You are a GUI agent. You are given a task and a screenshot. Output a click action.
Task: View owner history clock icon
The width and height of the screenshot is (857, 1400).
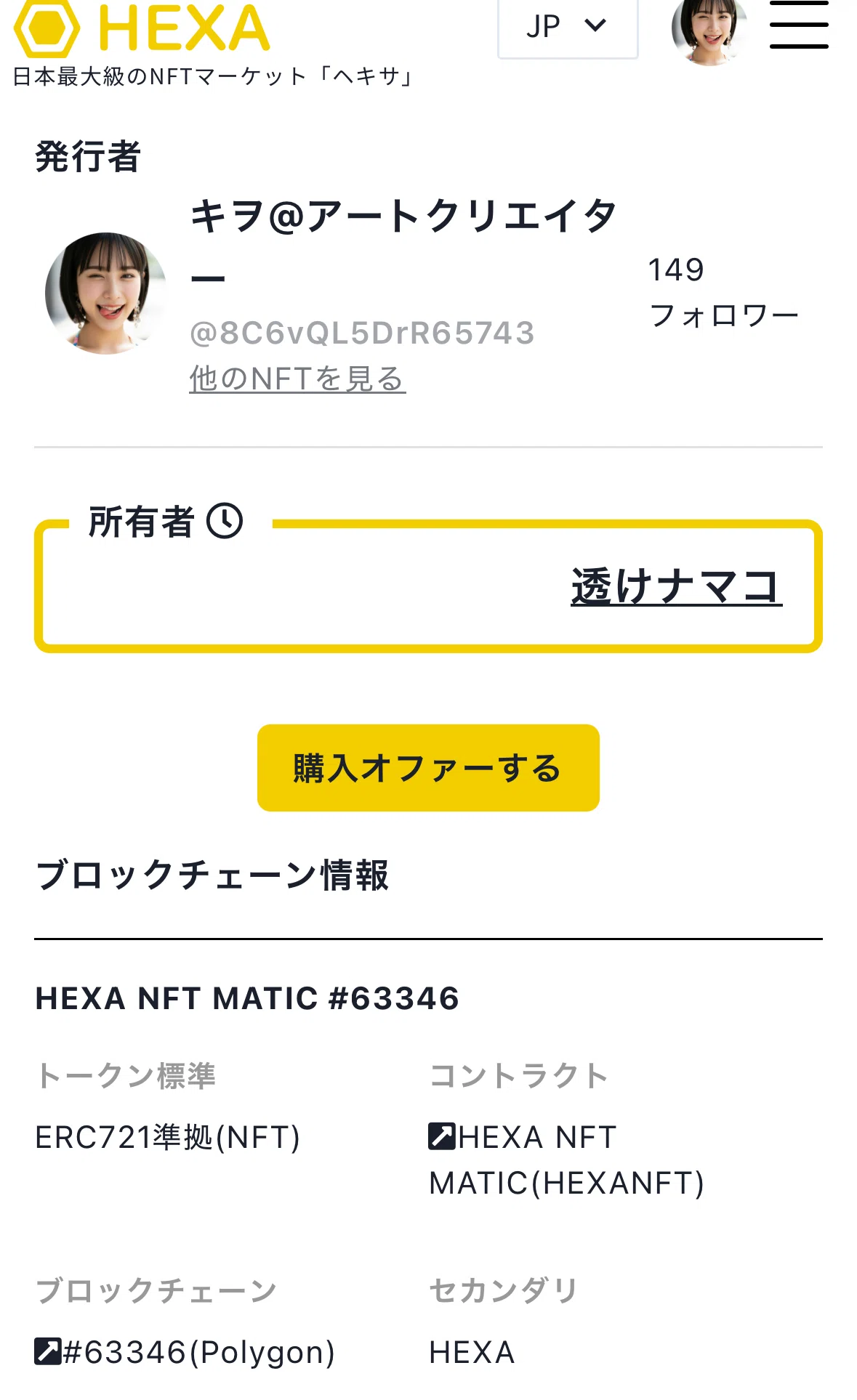tap(225, 521)
